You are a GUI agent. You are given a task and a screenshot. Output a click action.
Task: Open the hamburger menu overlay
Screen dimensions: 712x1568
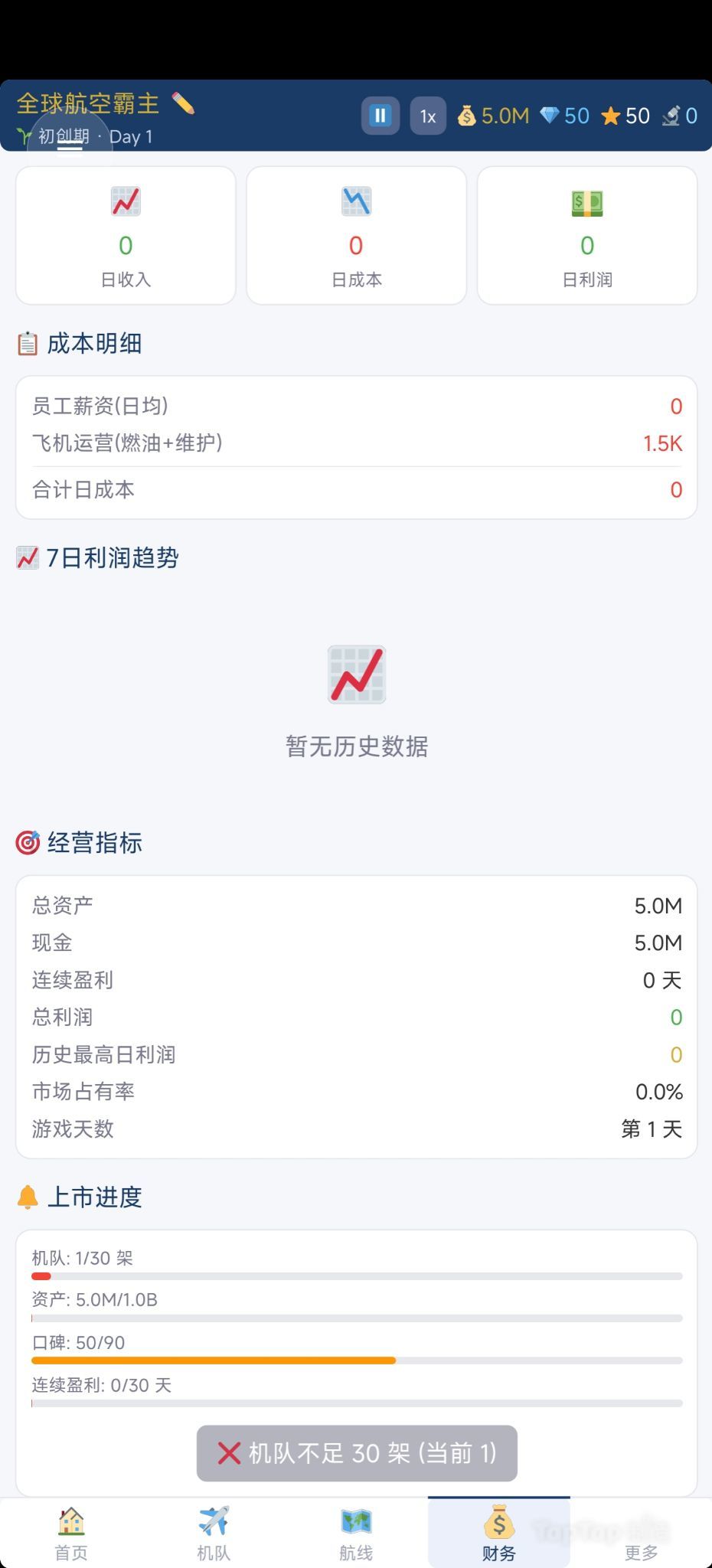click(70, 144)
